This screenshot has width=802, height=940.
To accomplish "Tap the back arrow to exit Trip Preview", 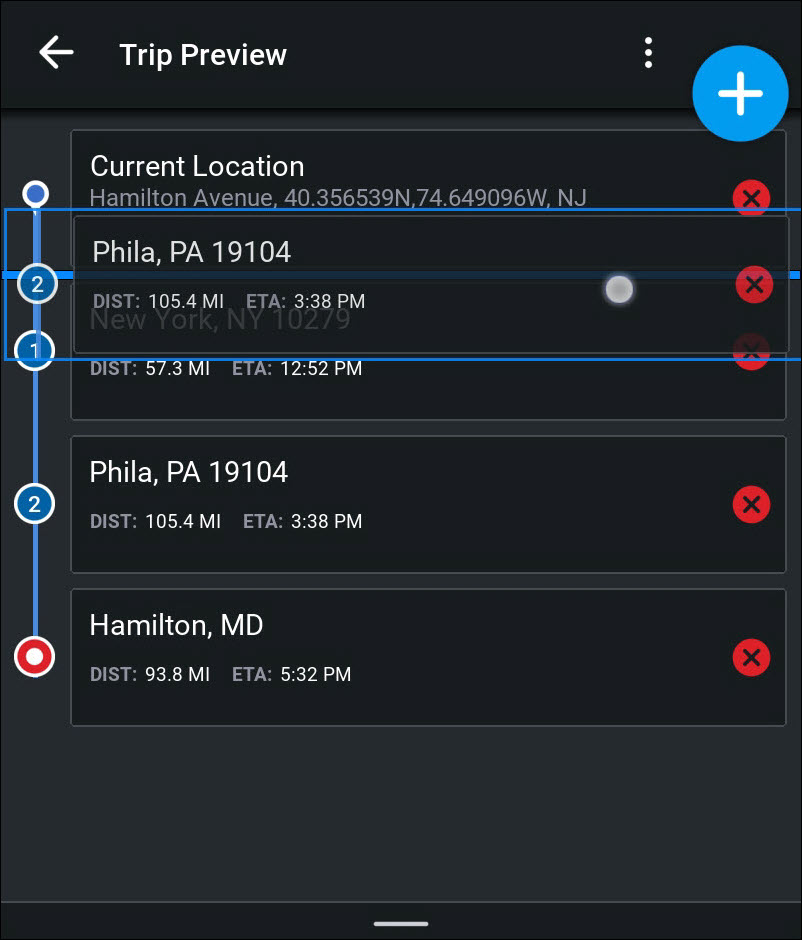I will (55, 52).
